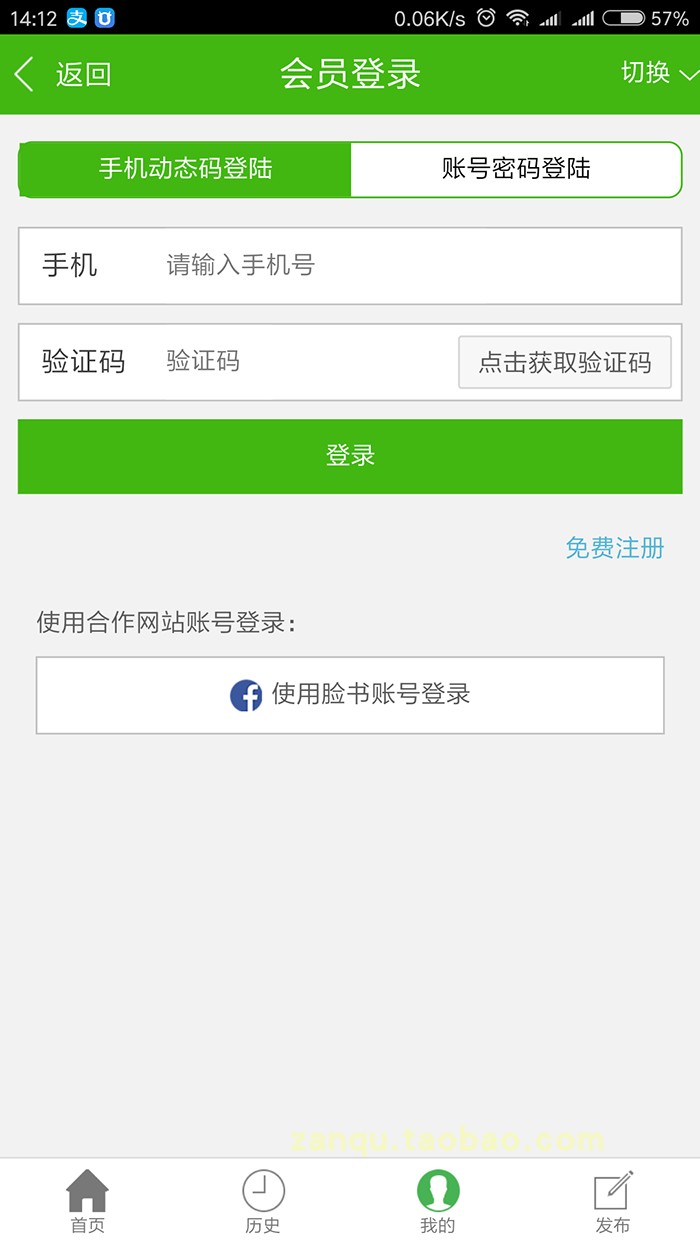Open the 免费注册 link
The image size is (700, 1244).
tap(614, 548)
